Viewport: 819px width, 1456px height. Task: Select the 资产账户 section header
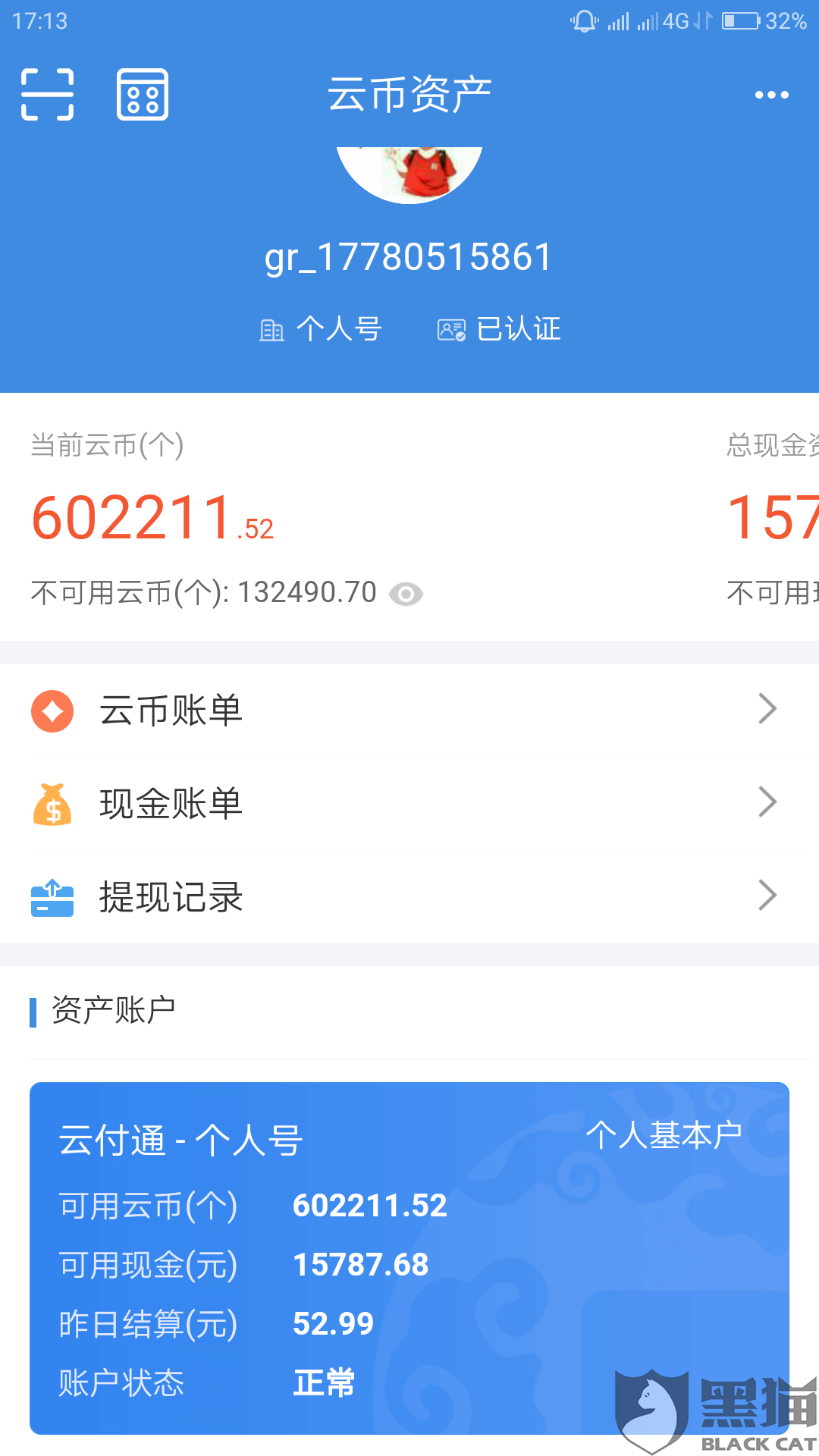(110, 1009)
